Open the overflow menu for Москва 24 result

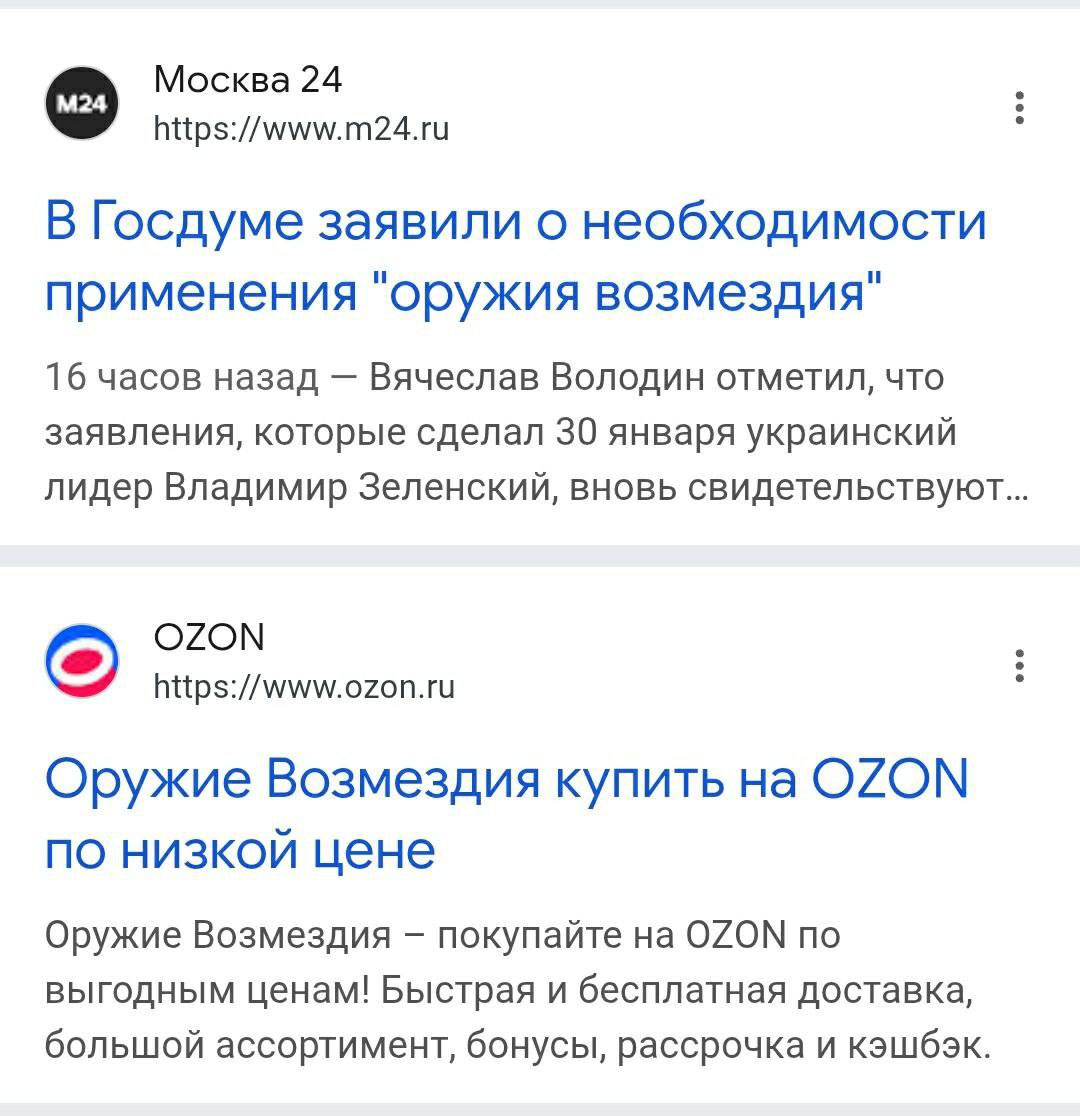tap(1019, 107)
